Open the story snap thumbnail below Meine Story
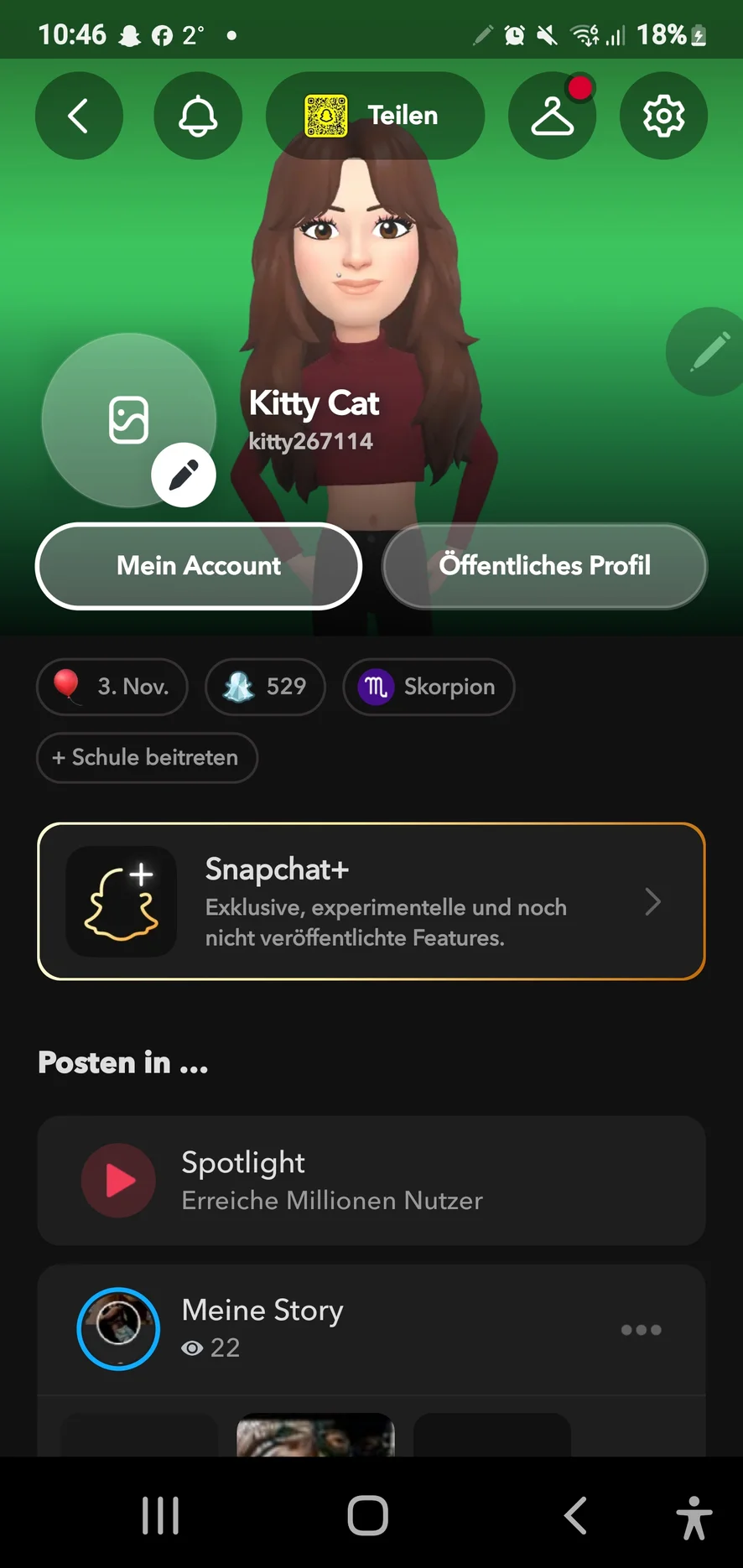This screenshot has width=743, height=1568. click(x=315, y=1435)
